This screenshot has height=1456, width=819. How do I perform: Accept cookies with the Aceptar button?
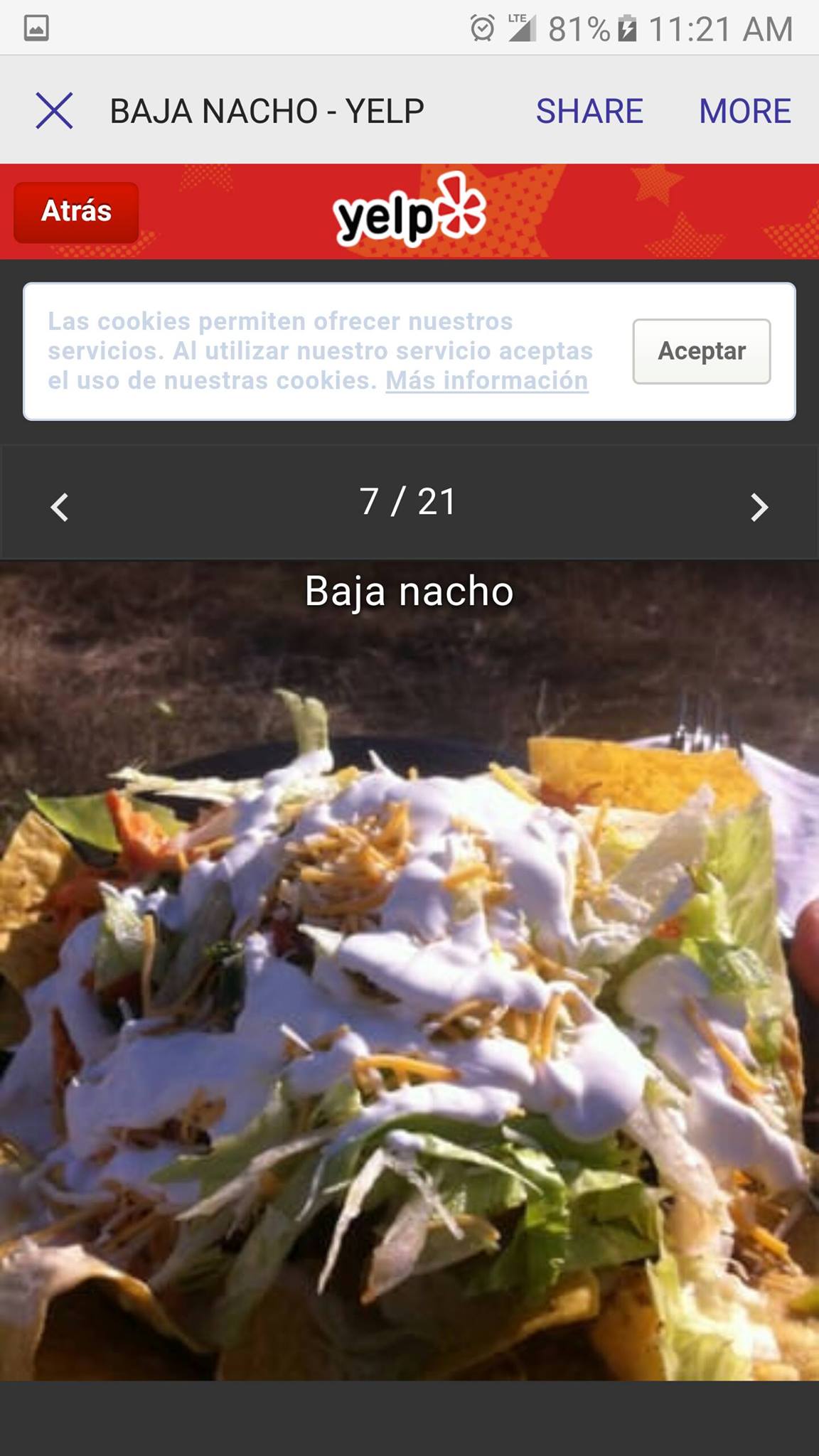click(701, 351)
